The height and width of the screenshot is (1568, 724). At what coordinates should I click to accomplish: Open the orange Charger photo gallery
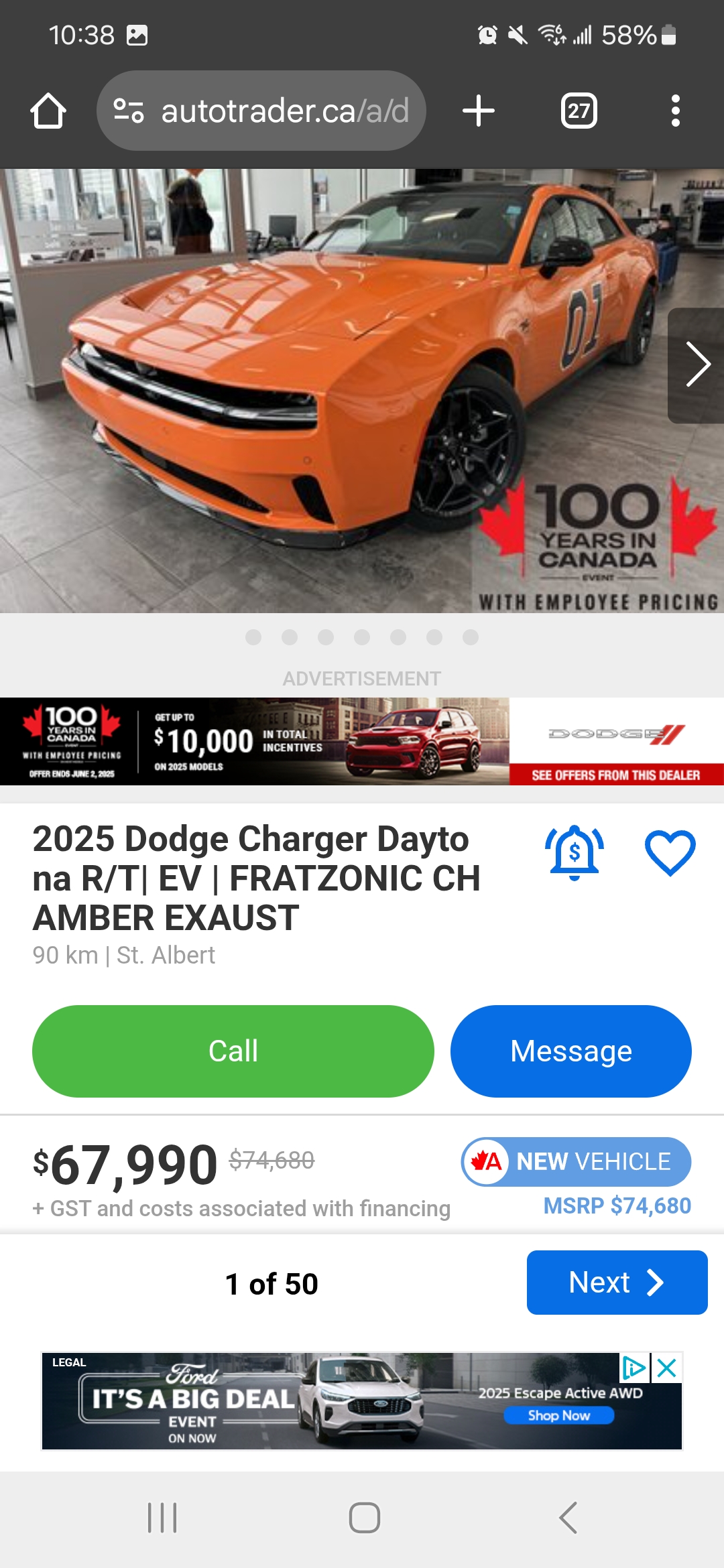point(335,389)
